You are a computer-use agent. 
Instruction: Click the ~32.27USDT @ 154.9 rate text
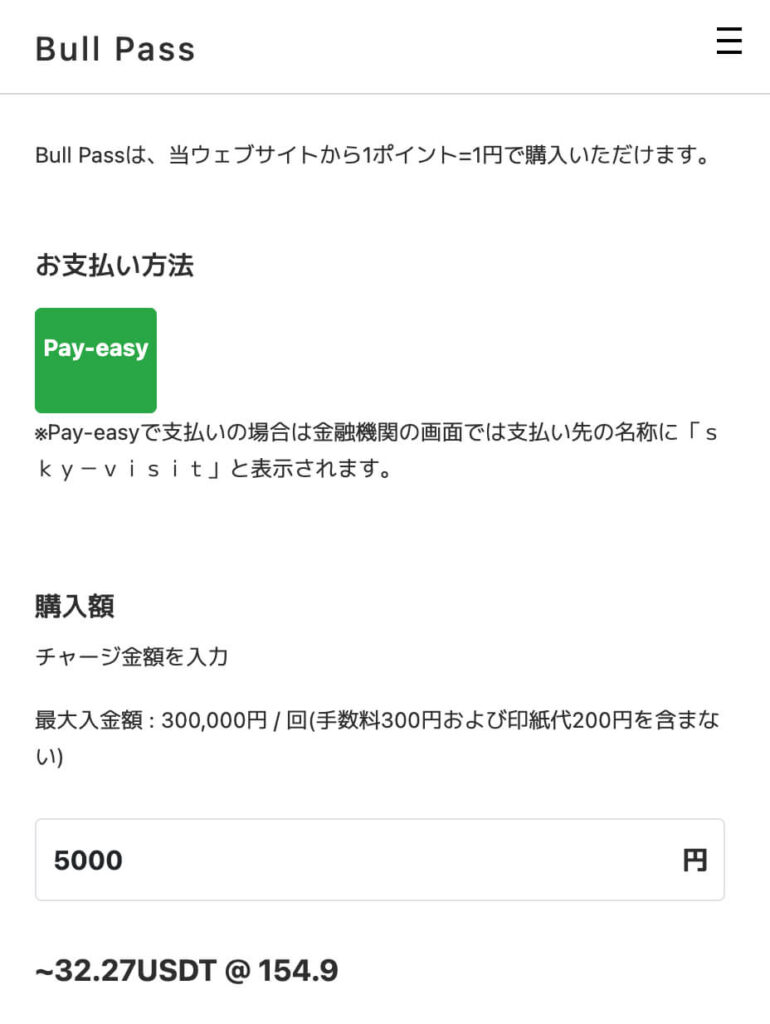tap(185, 968)
